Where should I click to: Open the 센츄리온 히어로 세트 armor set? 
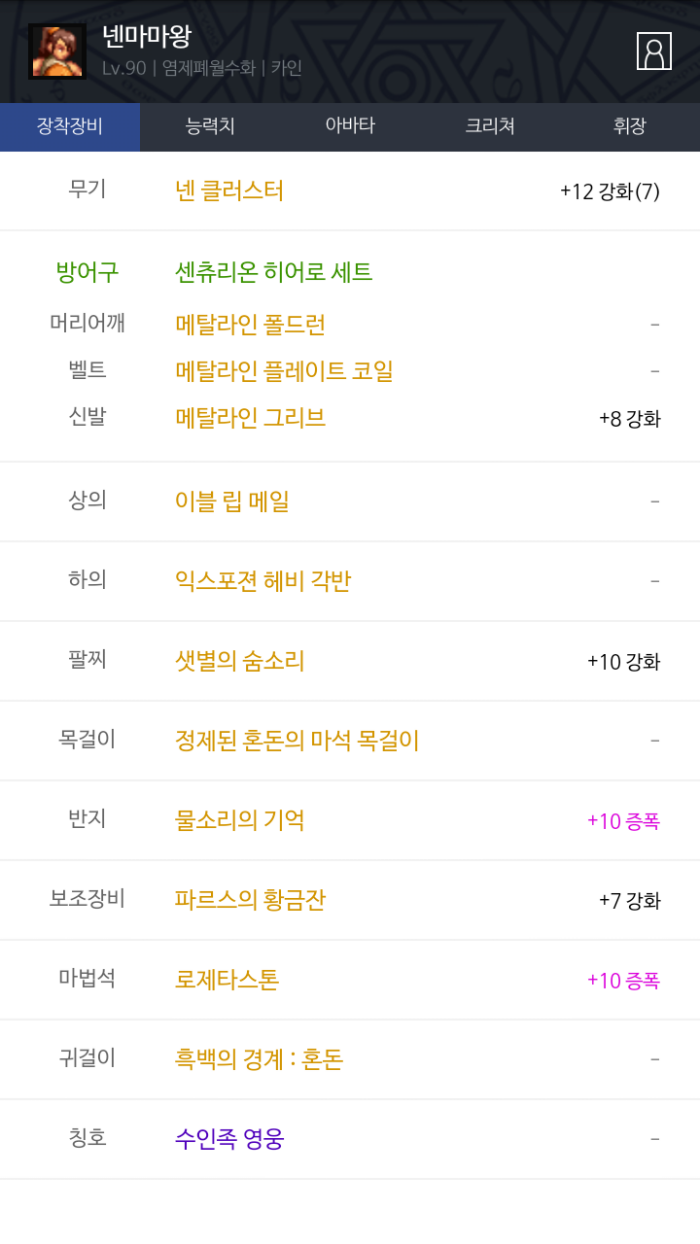coord(274,272)
